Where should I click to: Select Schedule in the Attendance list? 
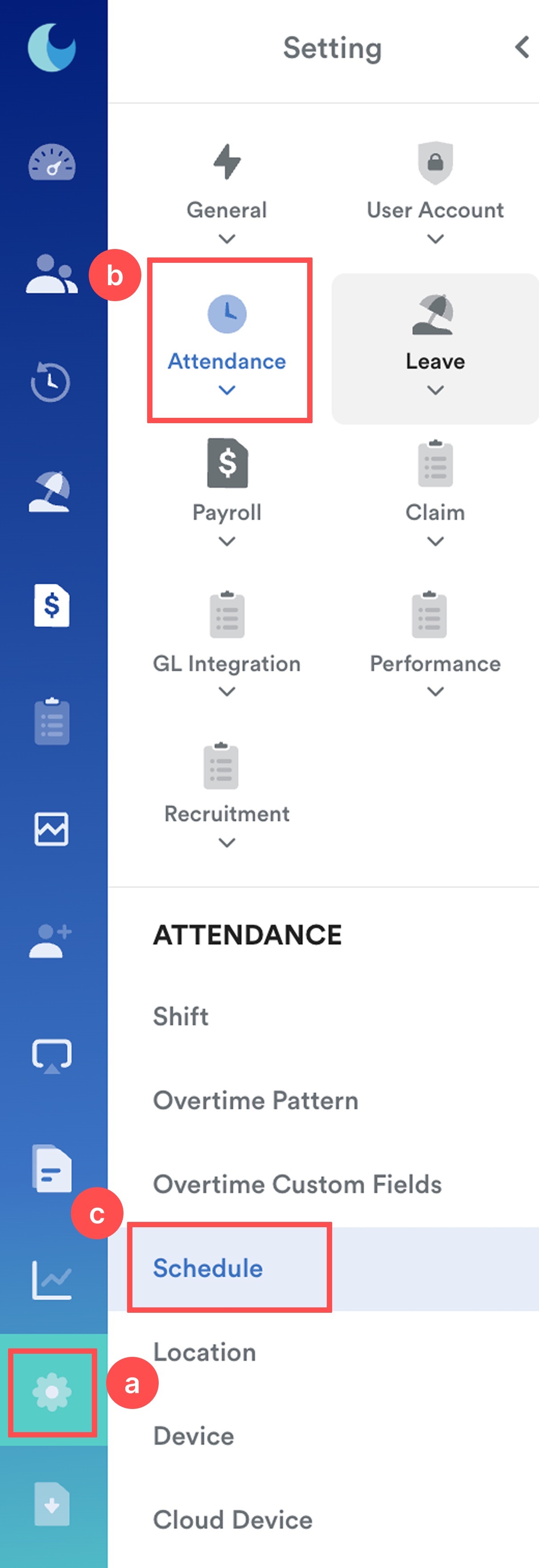208,1268
